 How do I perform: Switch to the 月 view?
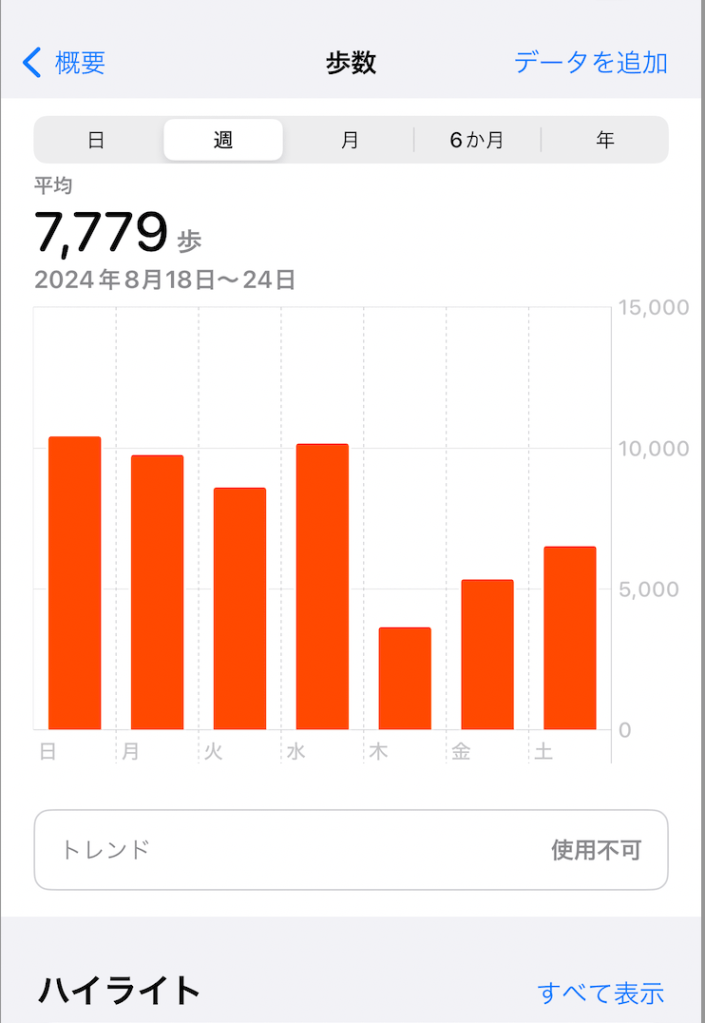[x=349, y=140]
